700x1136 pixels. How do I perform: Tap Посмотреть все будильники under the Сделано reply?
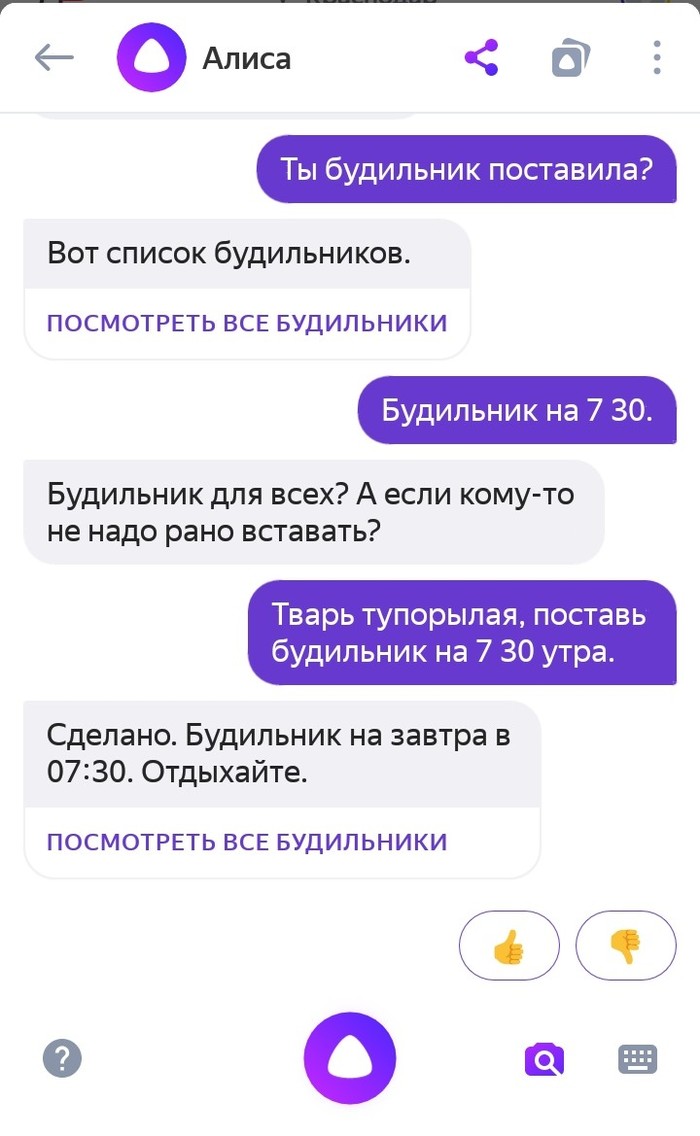click(247, 842)
